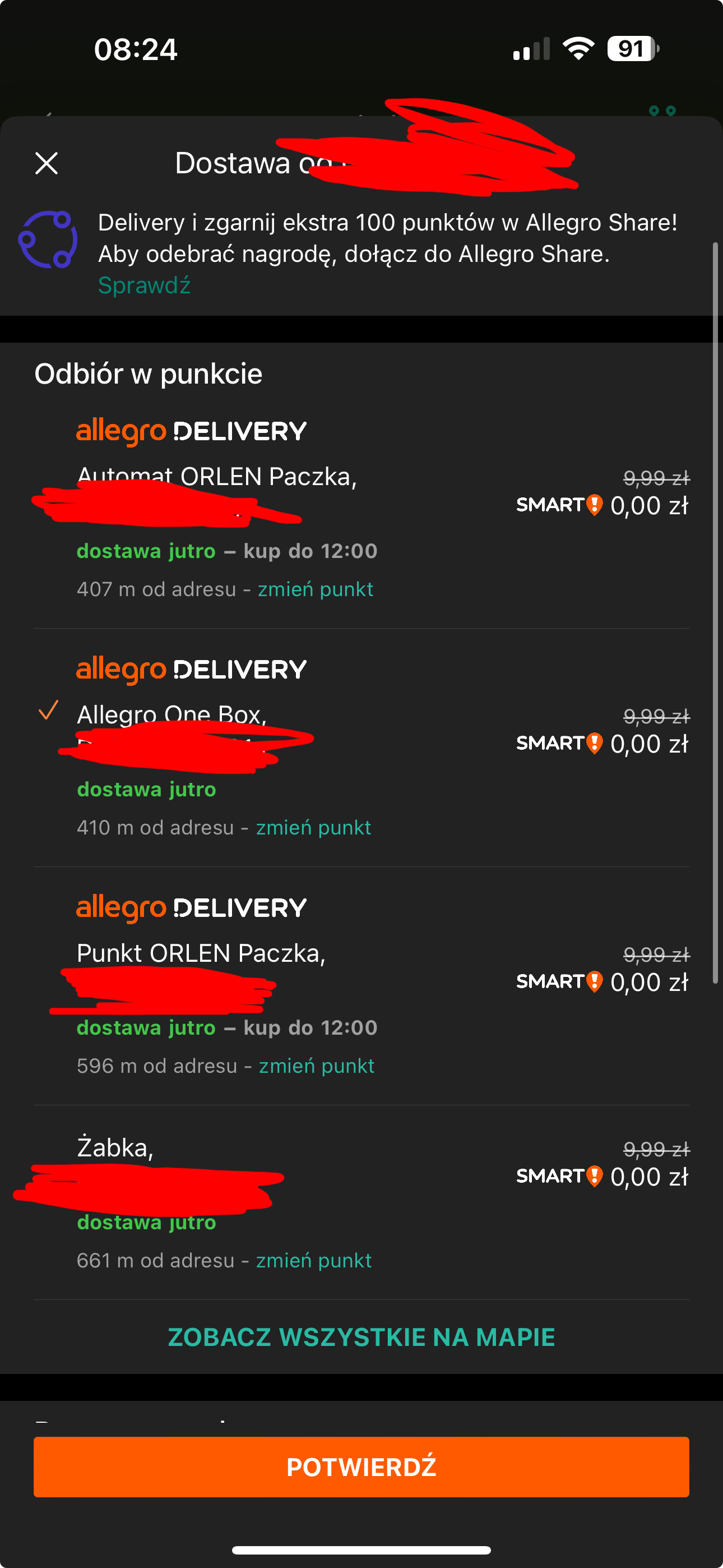This screenshot has width=723, height=1568.
Task: Change pickup point 596 m from address
Action: 317,1066
